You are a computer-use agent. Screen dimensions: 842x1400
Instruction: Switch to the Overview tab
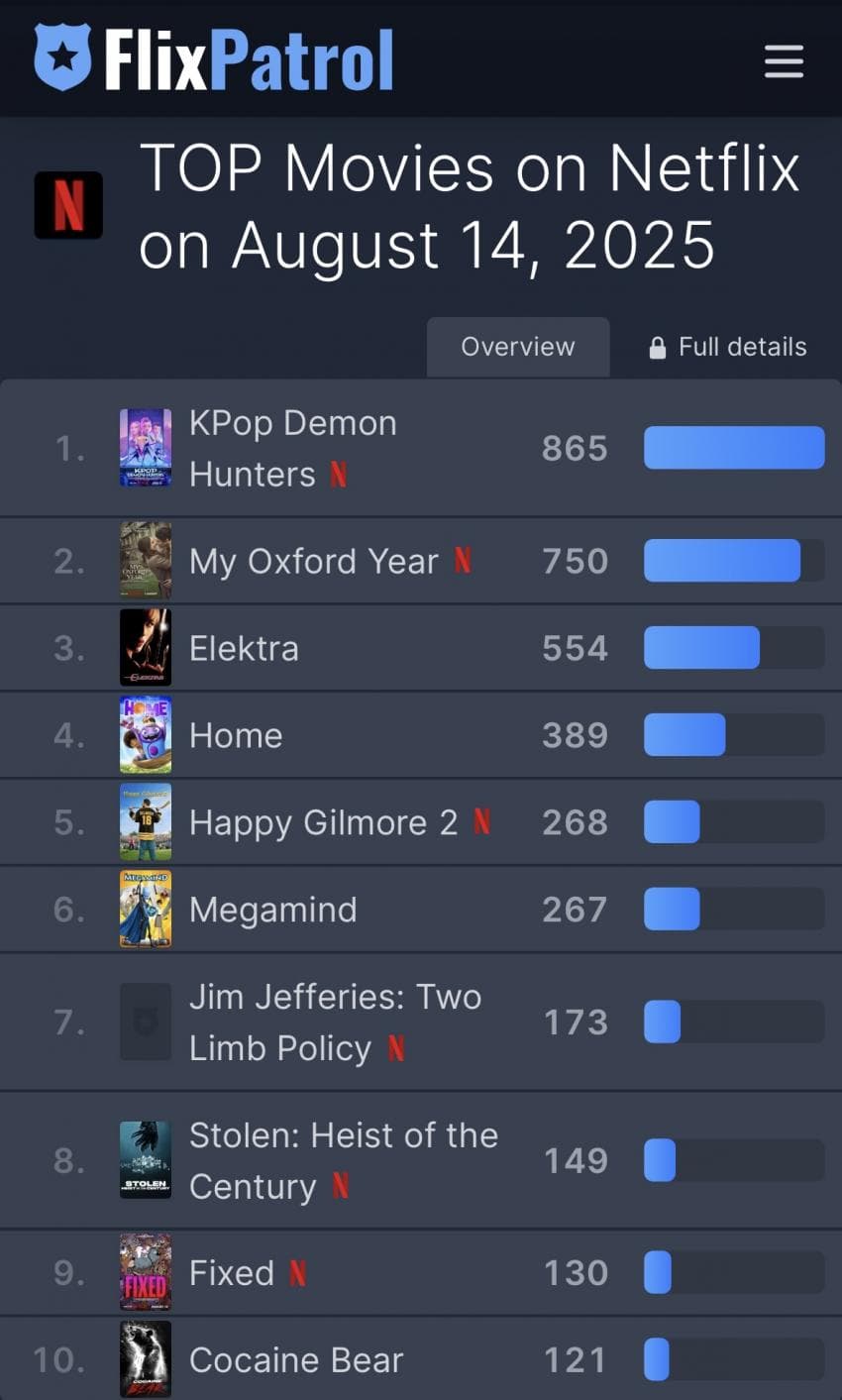(517, 347)
